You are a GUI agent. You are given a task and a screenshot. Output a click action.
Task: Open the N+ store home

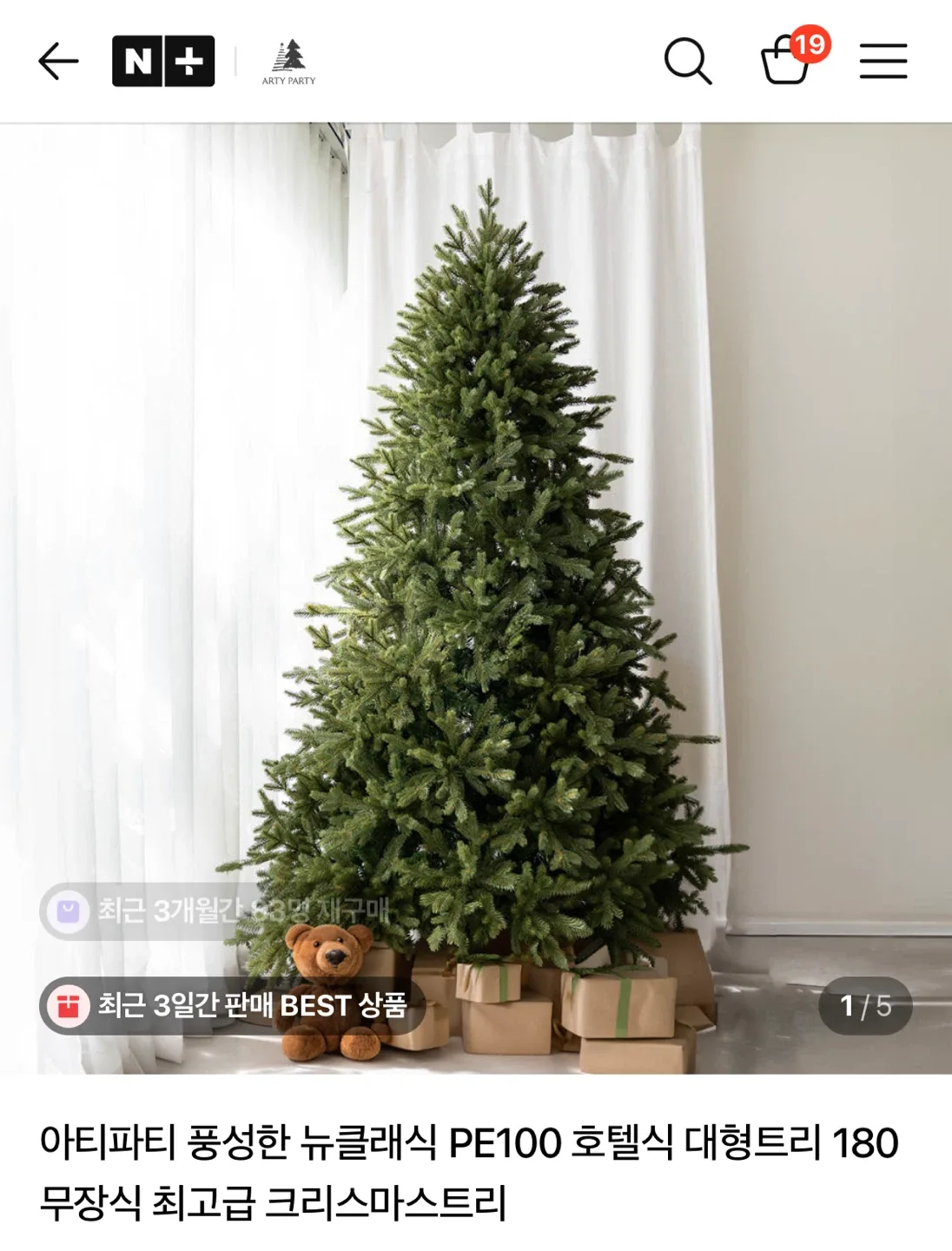pyautogui.click(x=163, y=62)
